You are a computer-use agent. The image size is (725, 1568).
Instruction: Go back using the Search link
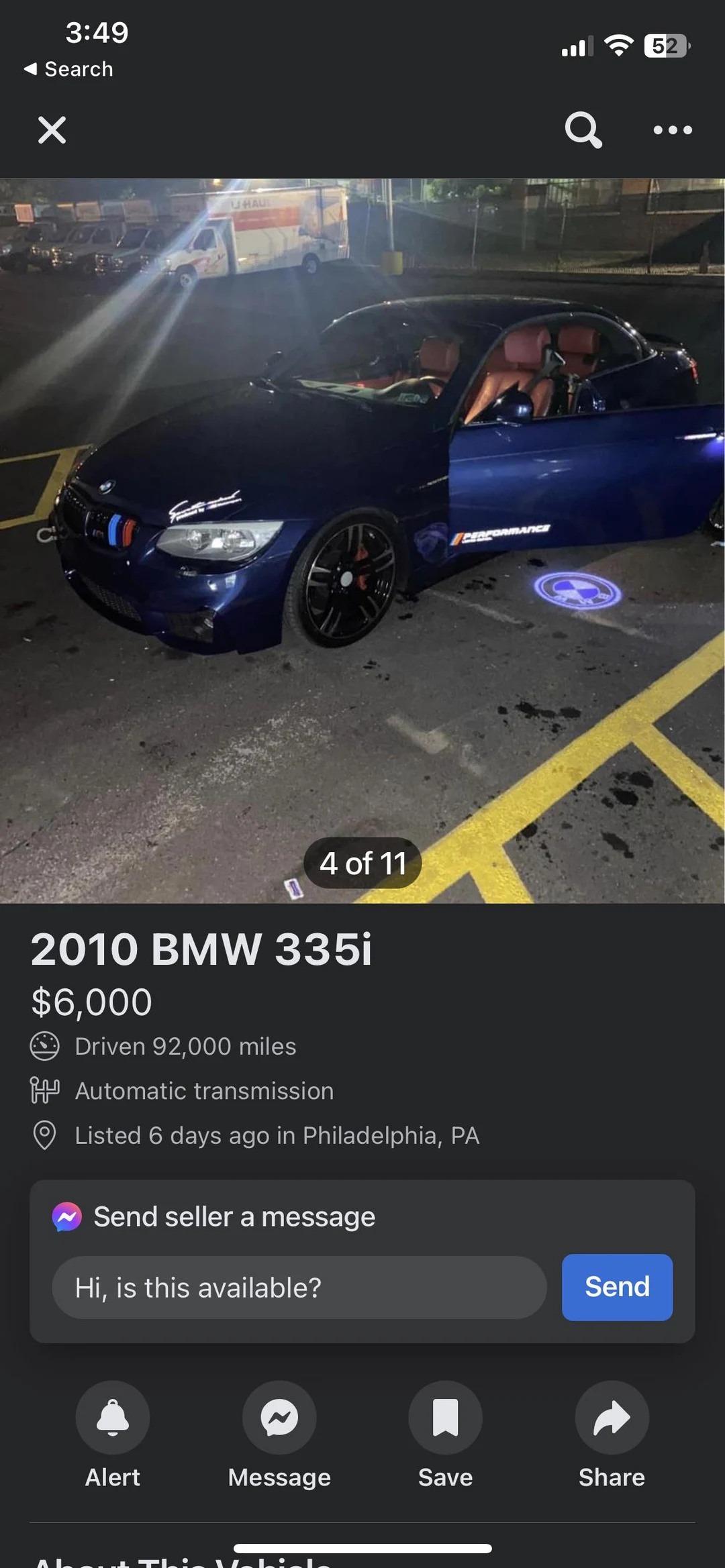(68, 68)
